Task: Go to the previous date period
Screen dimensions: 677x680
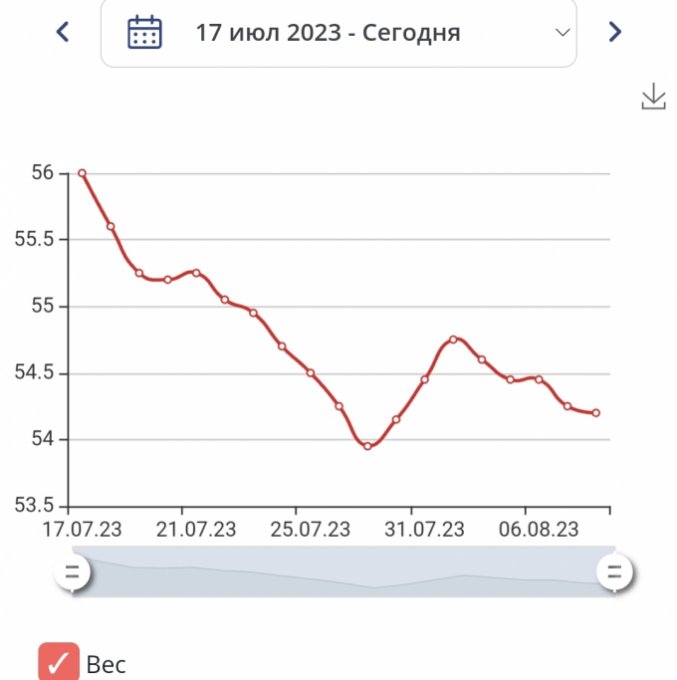Action: (x=63, y=32)
